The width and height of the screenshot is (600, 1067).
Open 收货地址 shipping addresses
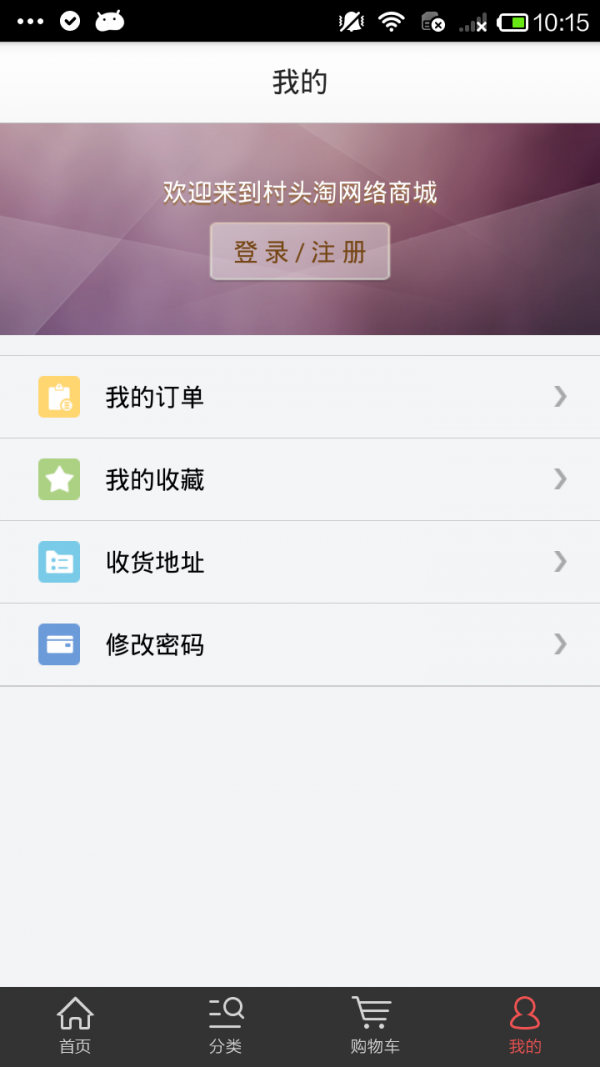300,562
